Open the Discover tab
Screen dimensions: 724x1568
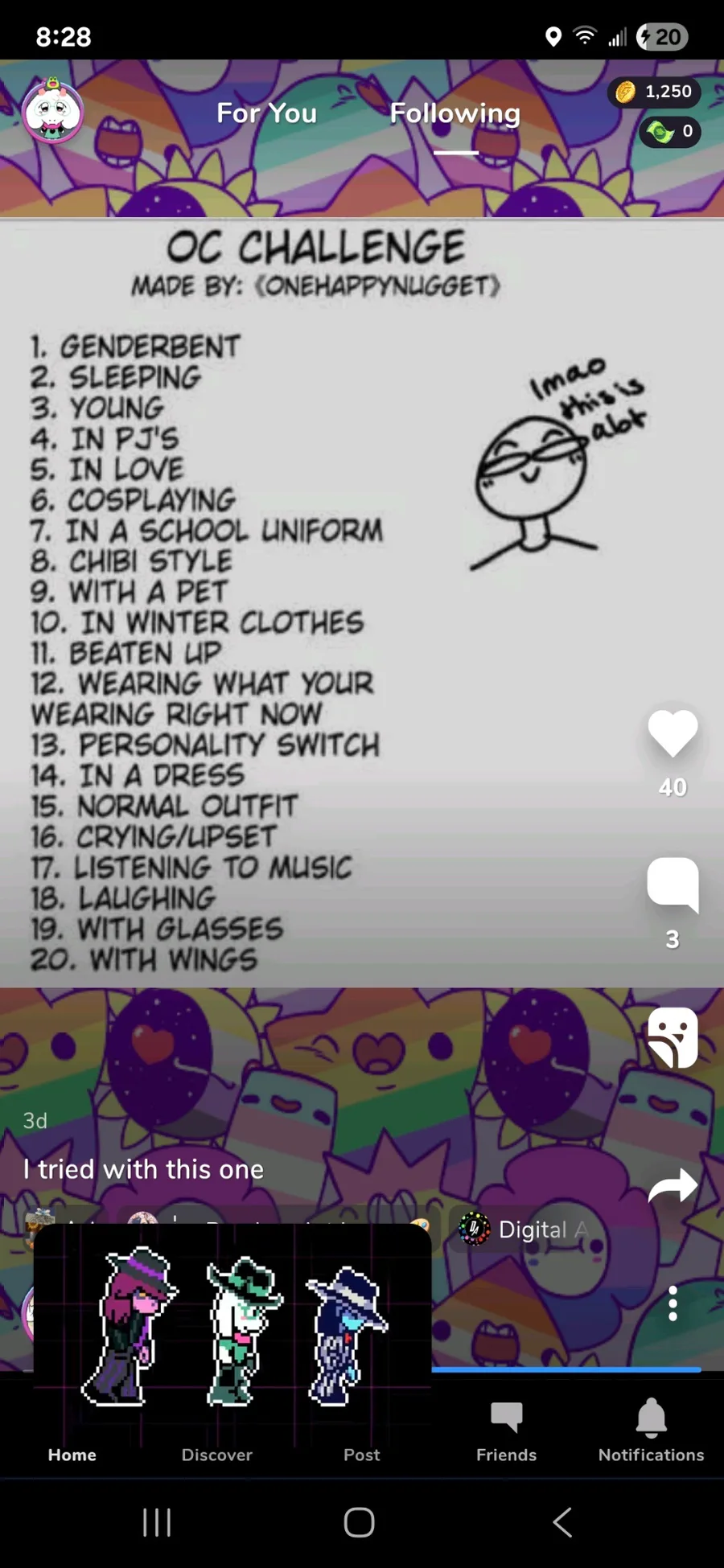(217, 1455)
